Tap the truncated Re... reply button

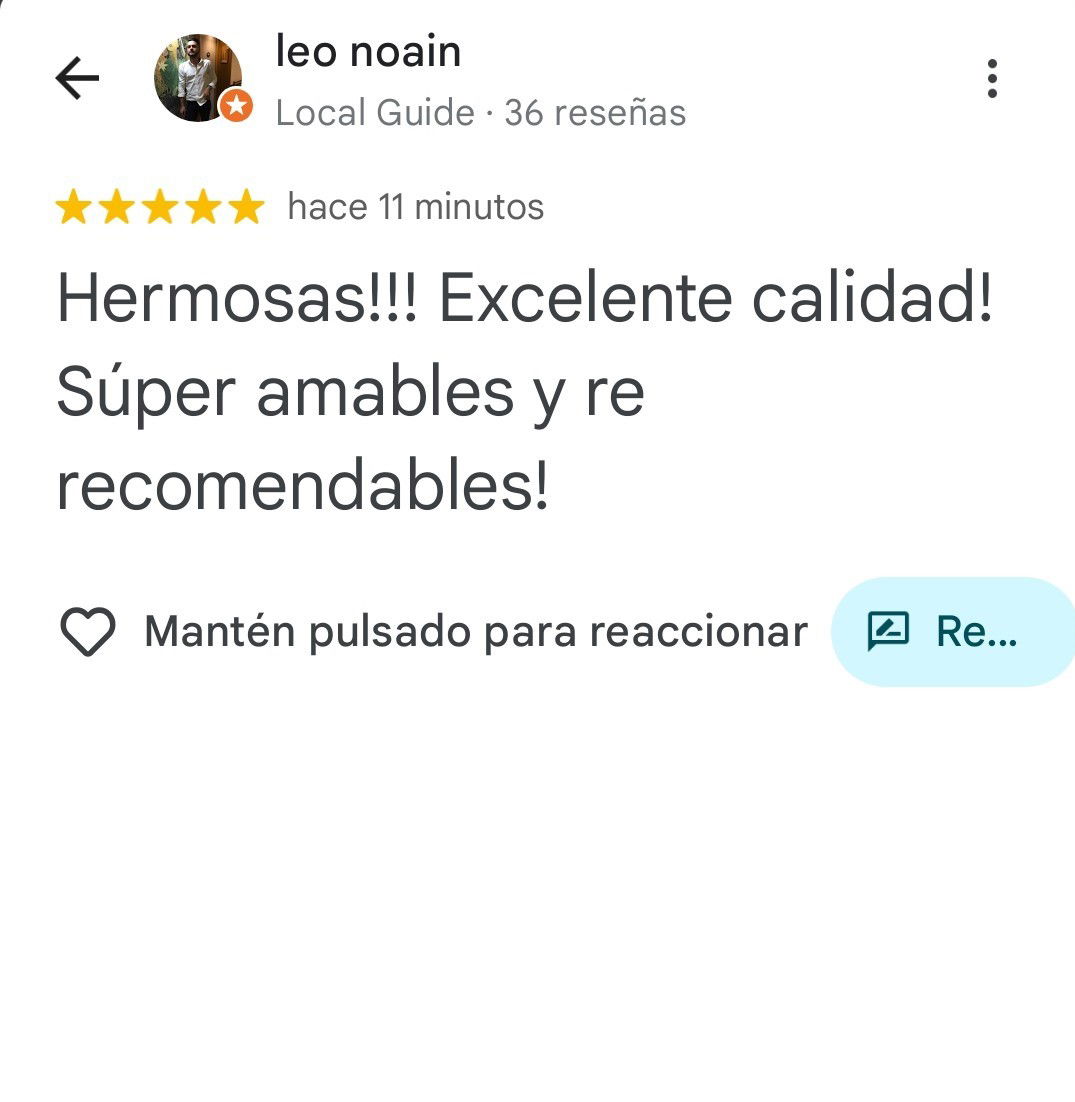951,631
